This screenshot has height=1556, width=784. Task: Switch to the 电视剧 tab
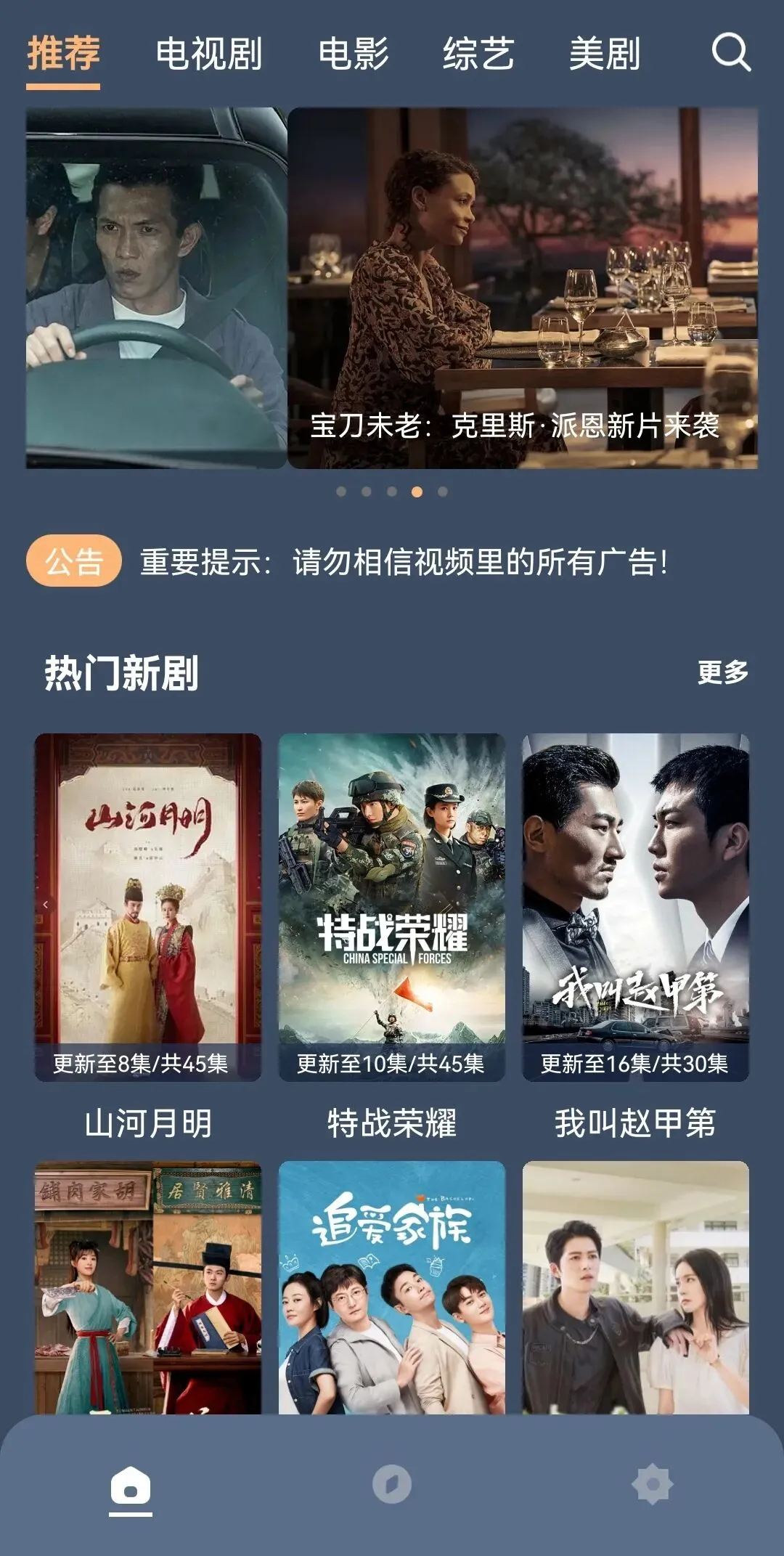pos(209,54)
